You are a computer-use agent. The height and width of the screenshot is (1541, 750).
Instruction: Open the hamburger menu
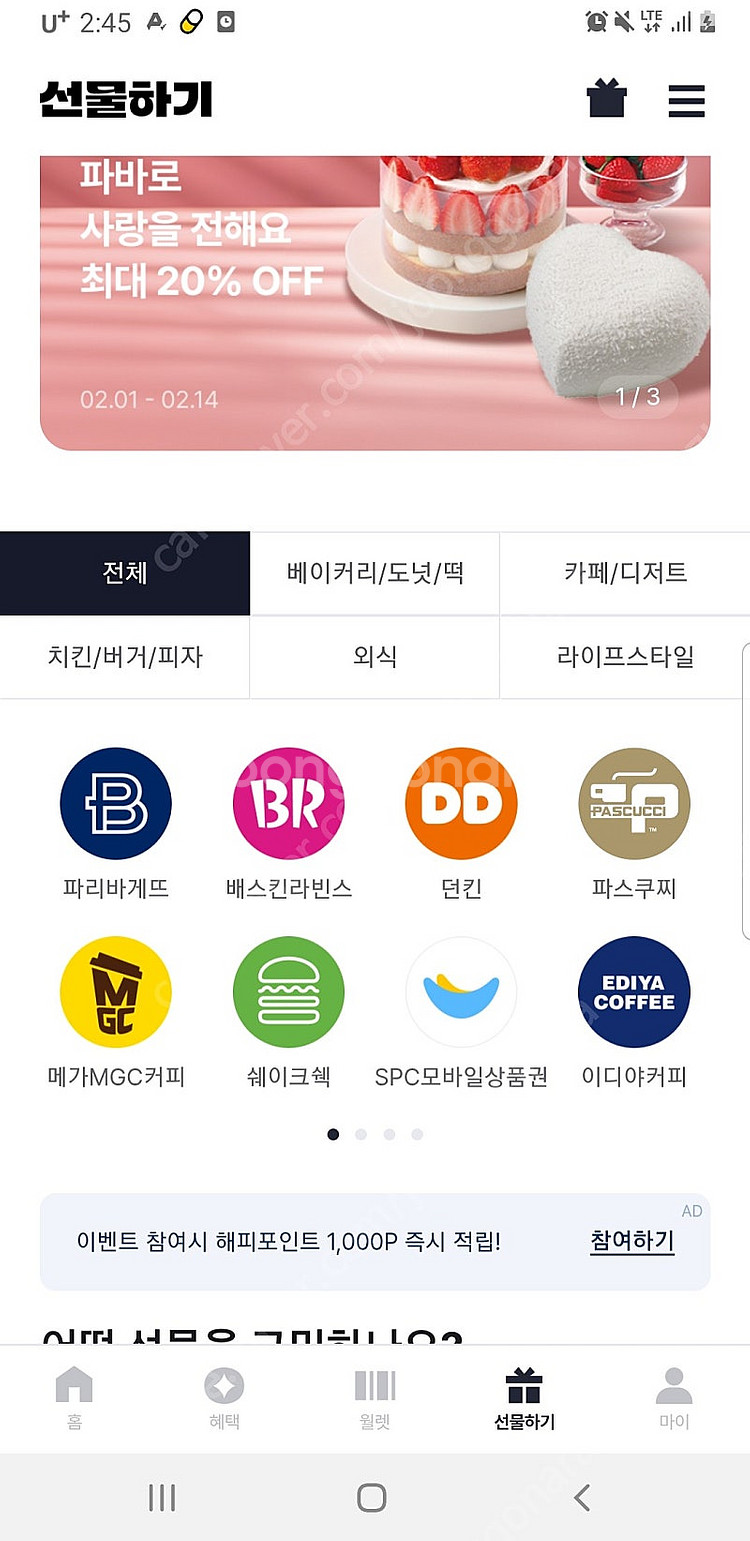coord(686,100)
